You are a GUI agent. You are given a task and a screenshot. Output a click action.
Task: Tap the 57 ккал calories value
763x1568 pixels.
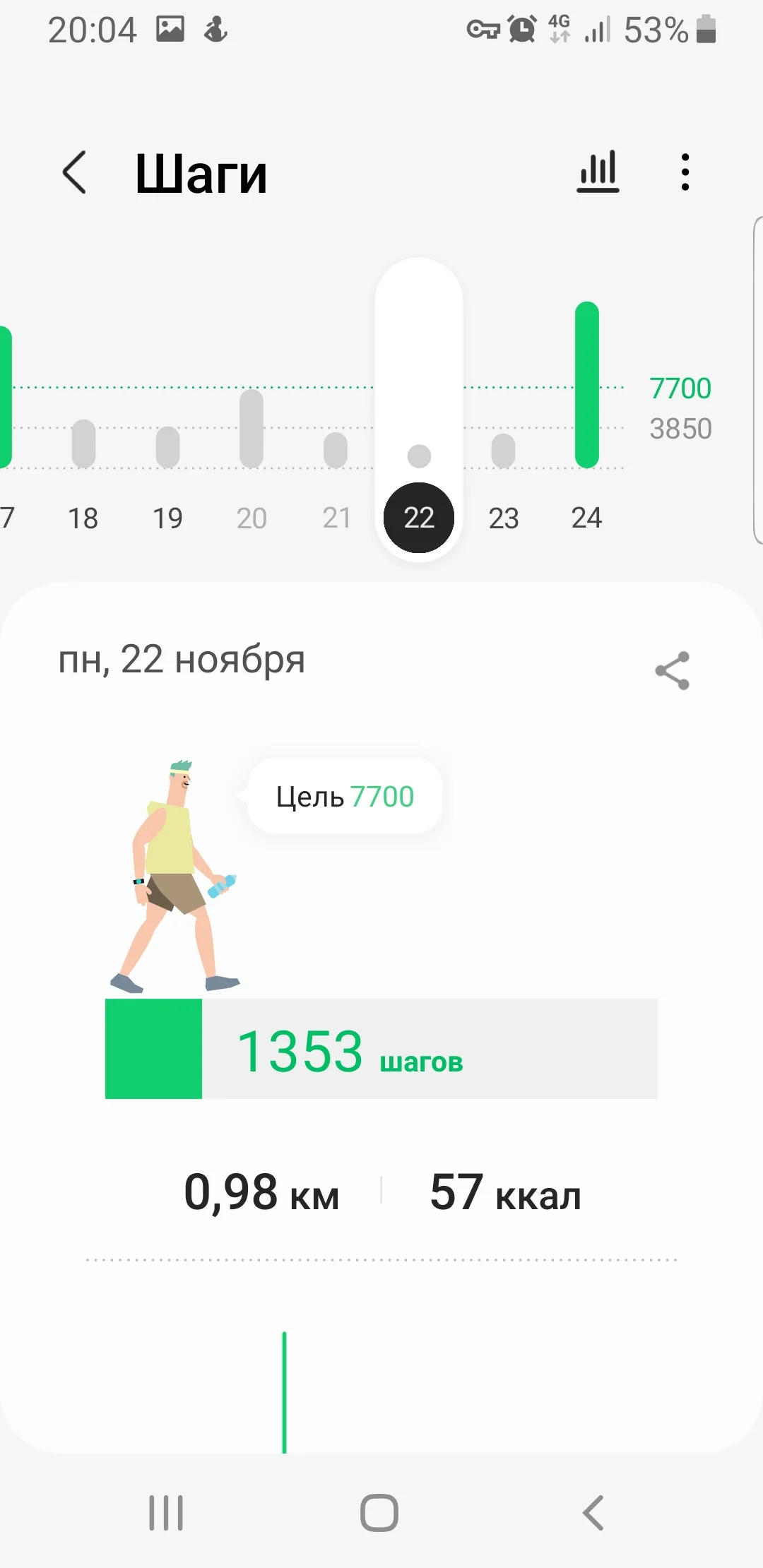tap(504, 1194)
